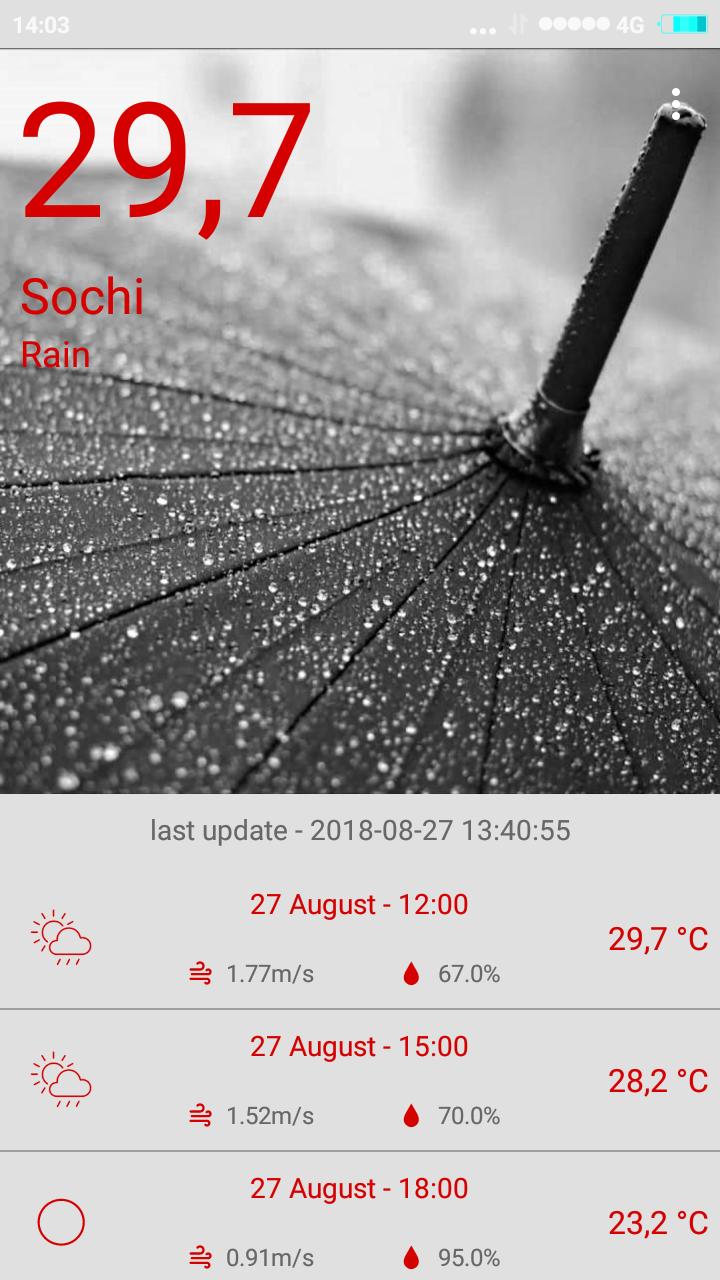Open the three-dot overflow menu
Screen dimensions: 720x1280
coord(677,104)
